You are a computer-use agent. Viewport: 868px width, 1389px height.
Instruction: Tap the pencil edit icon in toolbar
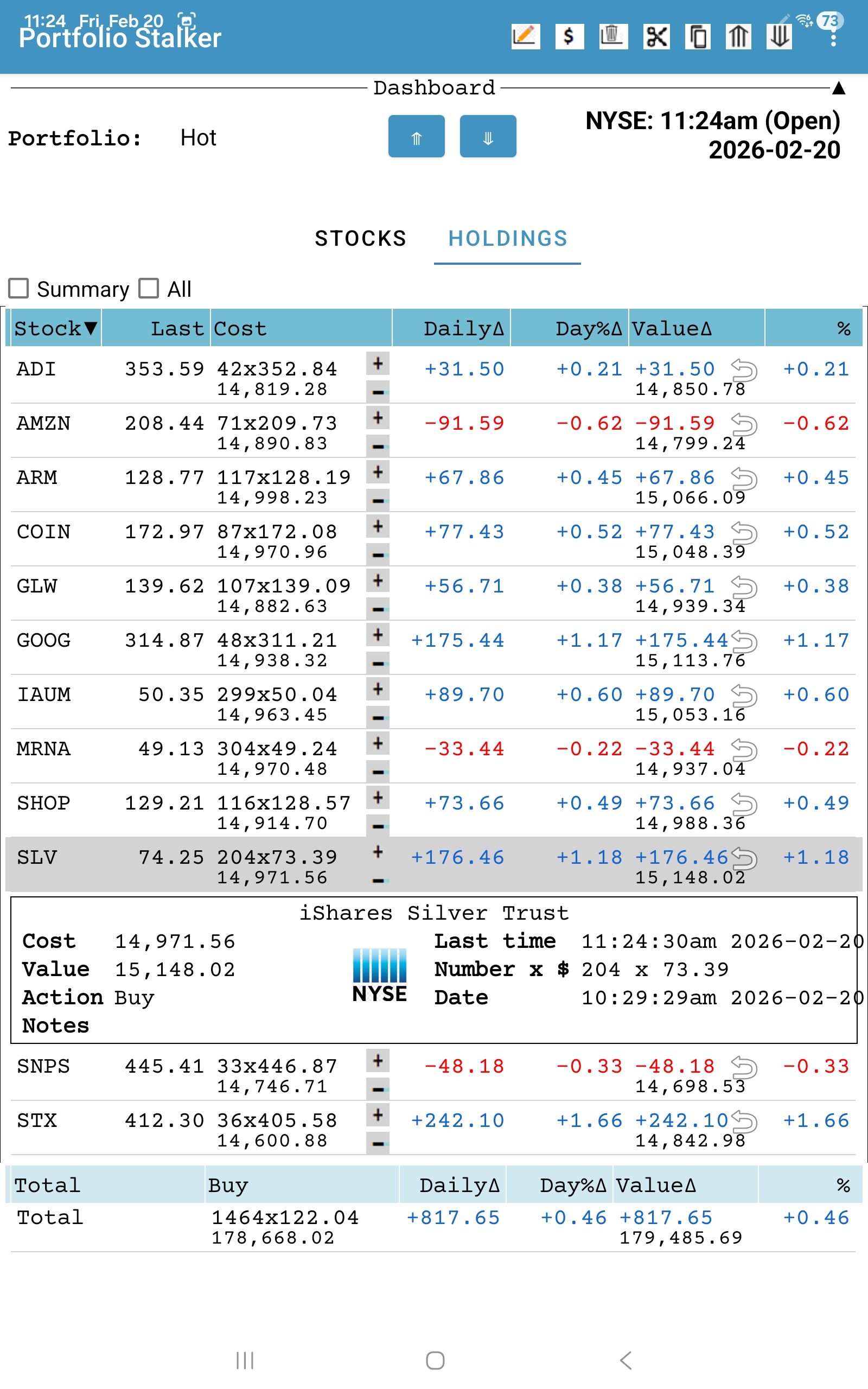525,37
